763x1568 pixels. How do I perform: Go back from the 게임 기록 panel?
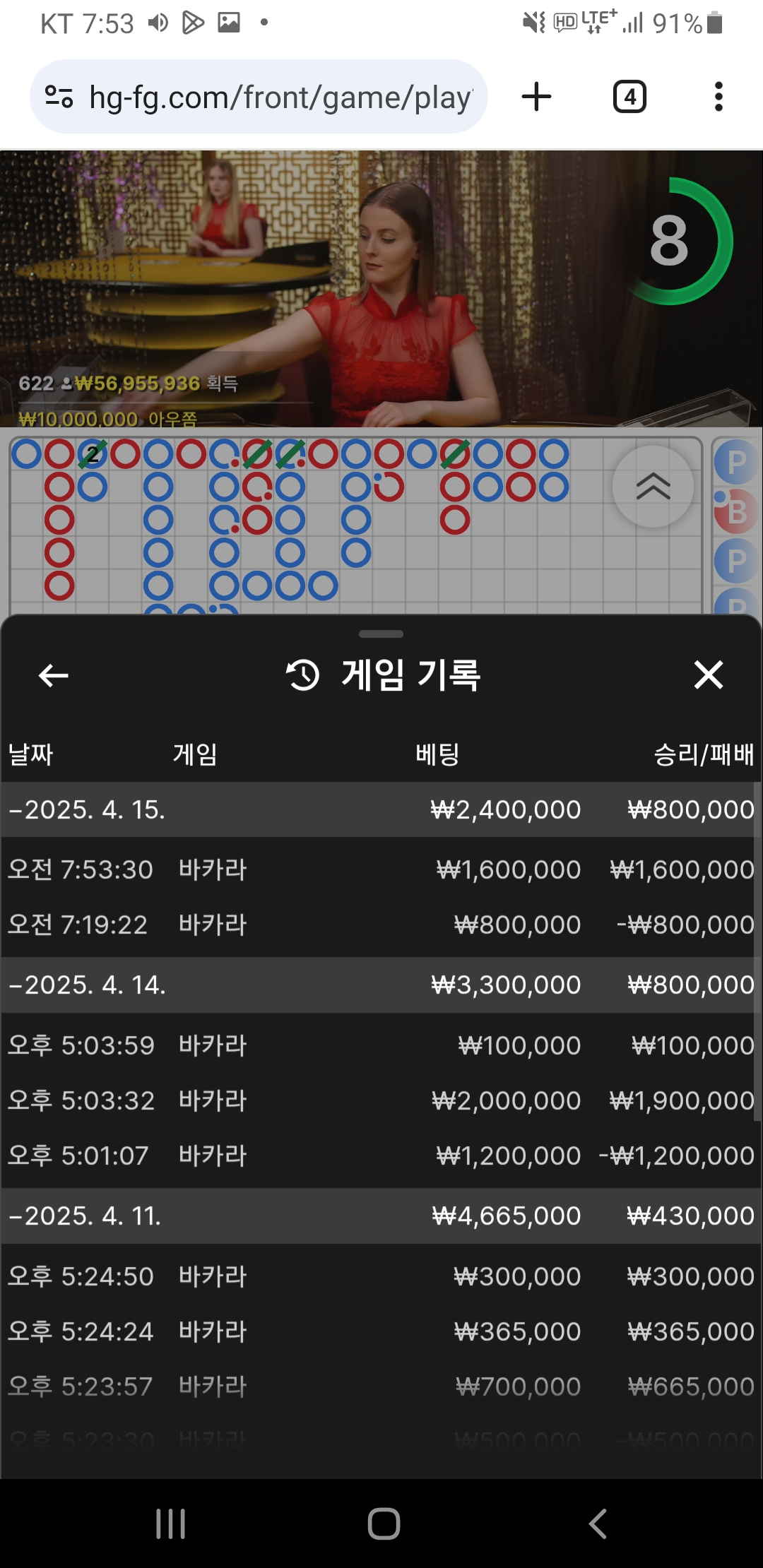point(53,675)
